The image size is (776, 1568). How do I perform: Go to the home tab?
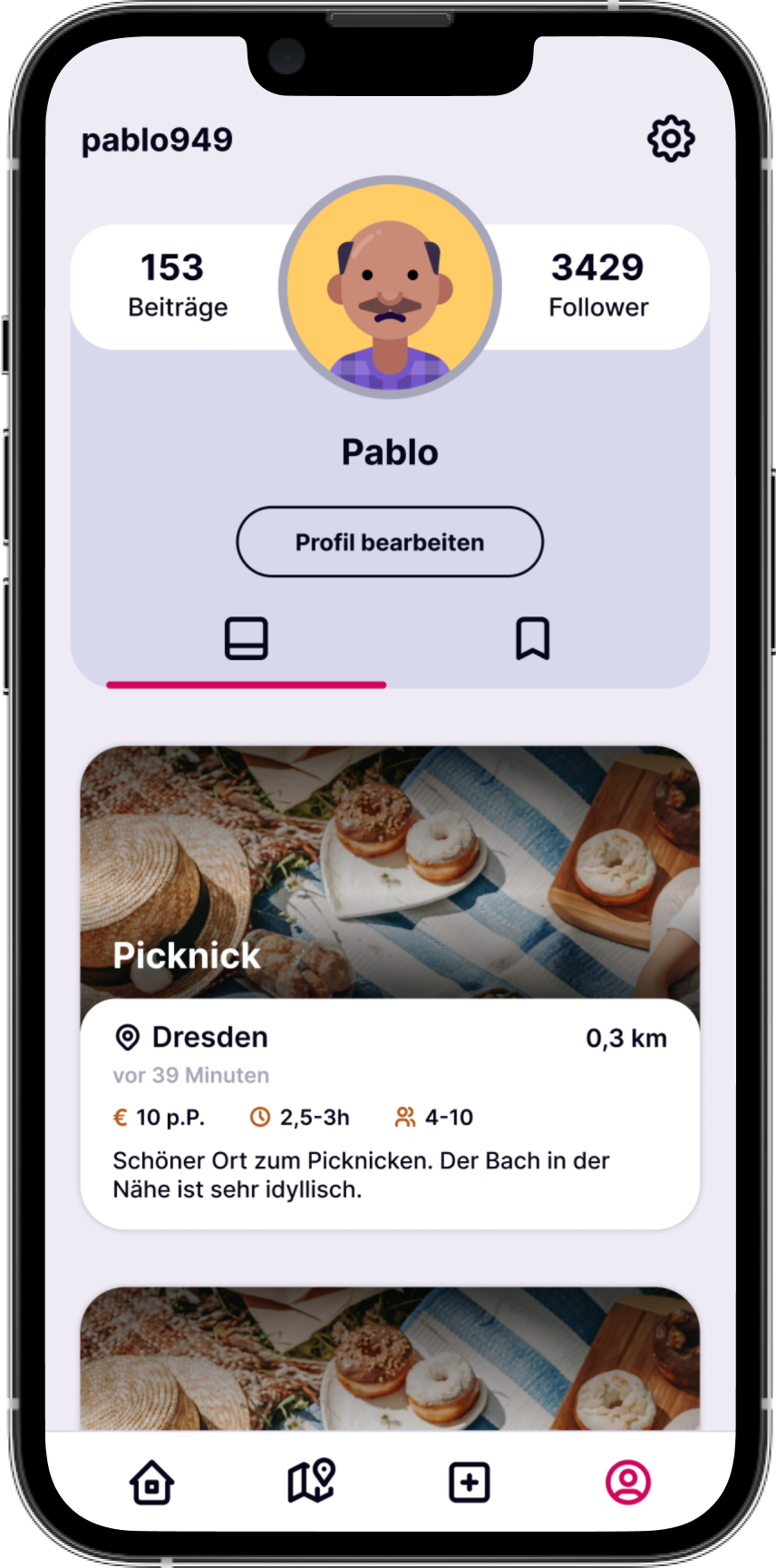coord(151,1484)
